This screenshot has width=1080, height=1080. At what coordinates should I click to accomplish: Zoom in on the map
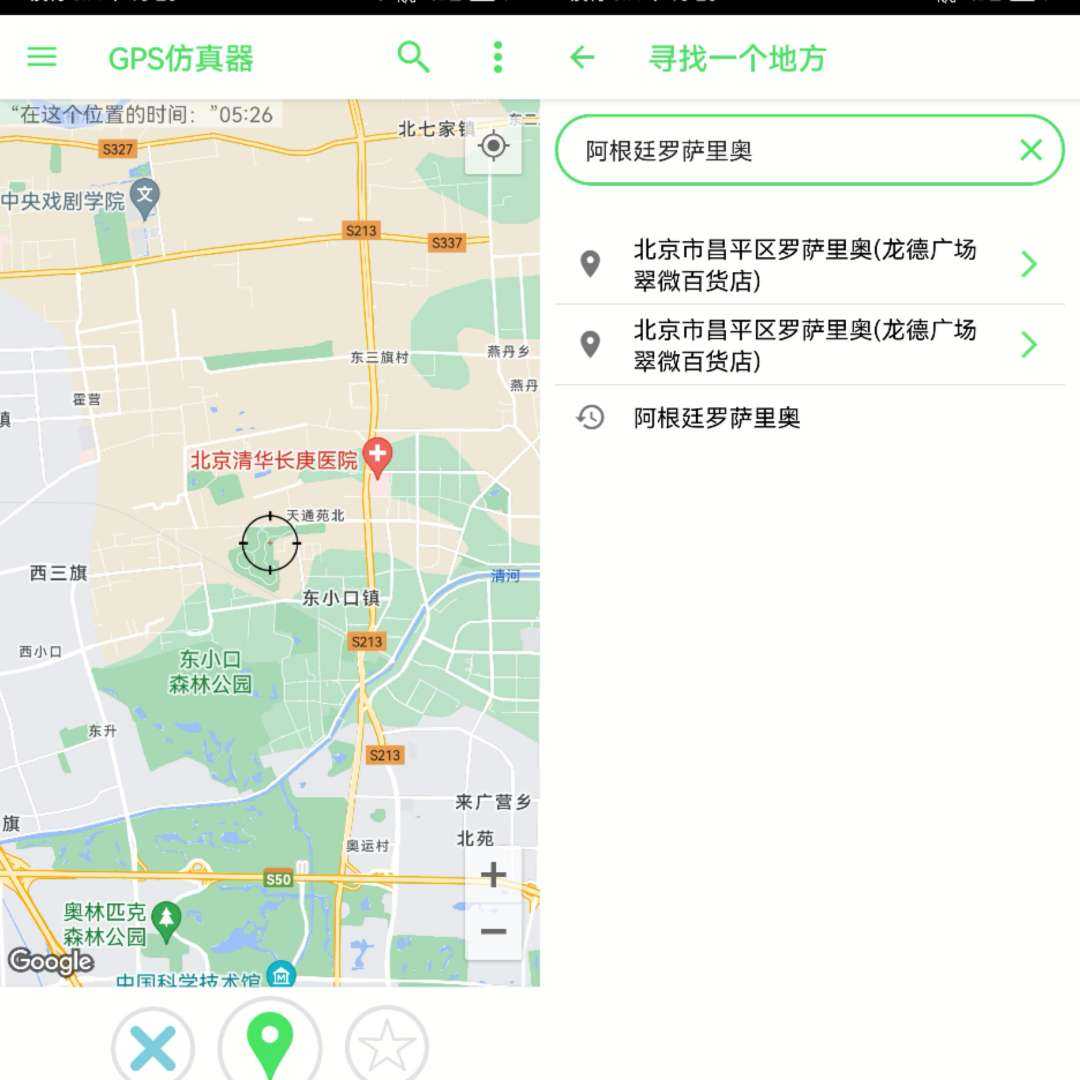tap(493, 875)
